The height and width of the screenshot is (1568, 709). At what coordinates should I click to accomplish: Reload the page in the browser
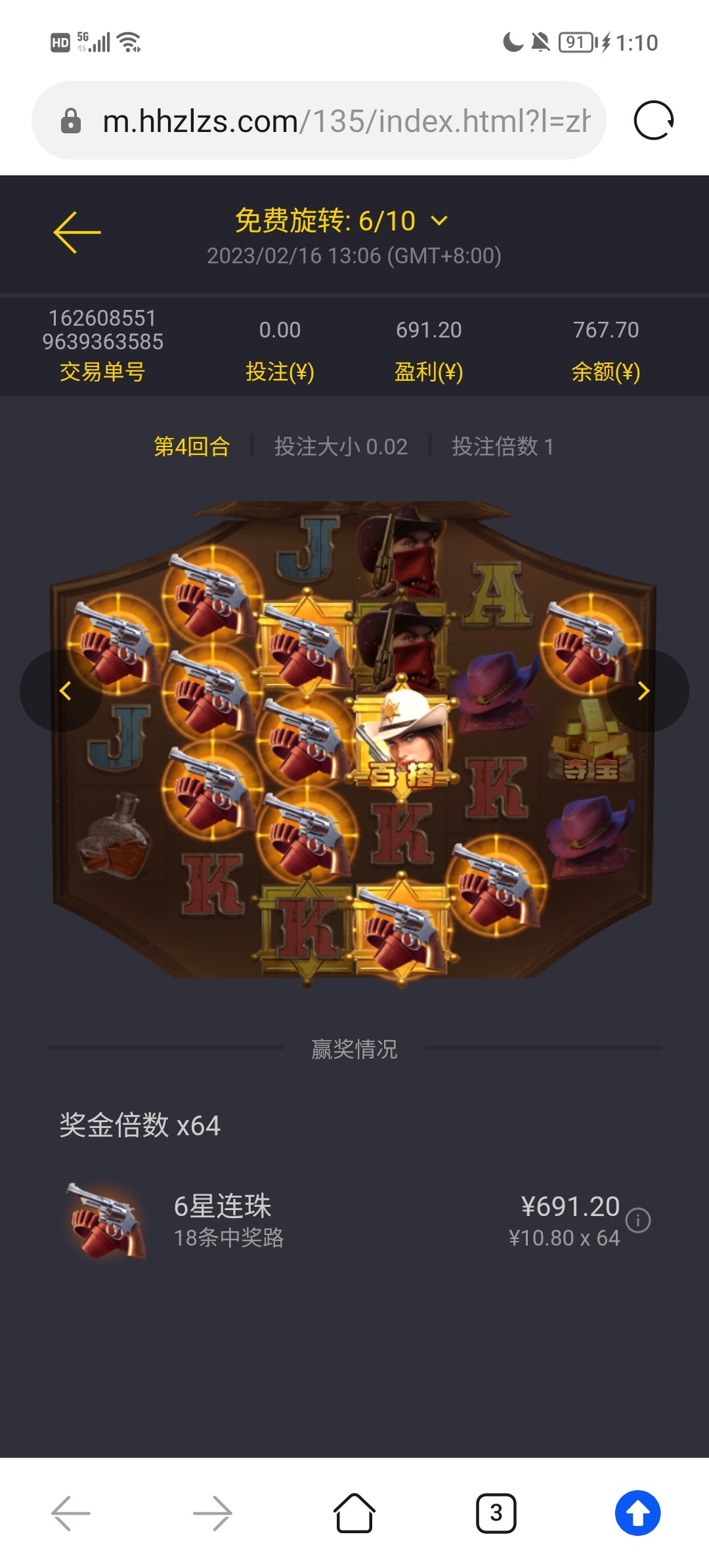[654, 121]
